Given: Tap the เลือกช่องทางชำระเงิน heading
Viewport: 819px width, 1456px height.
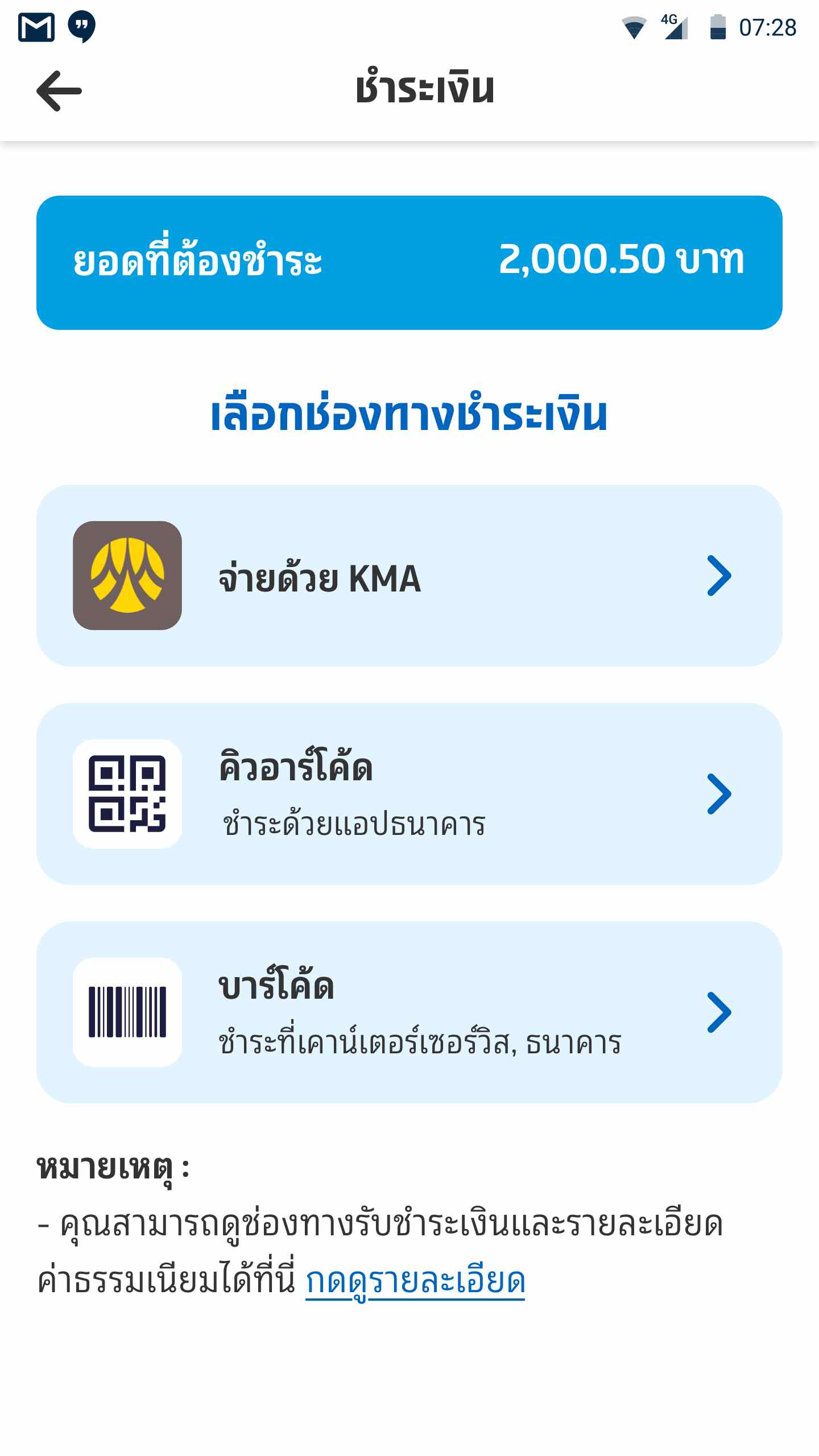Looking at the screenshot, I should coord(409,415).
